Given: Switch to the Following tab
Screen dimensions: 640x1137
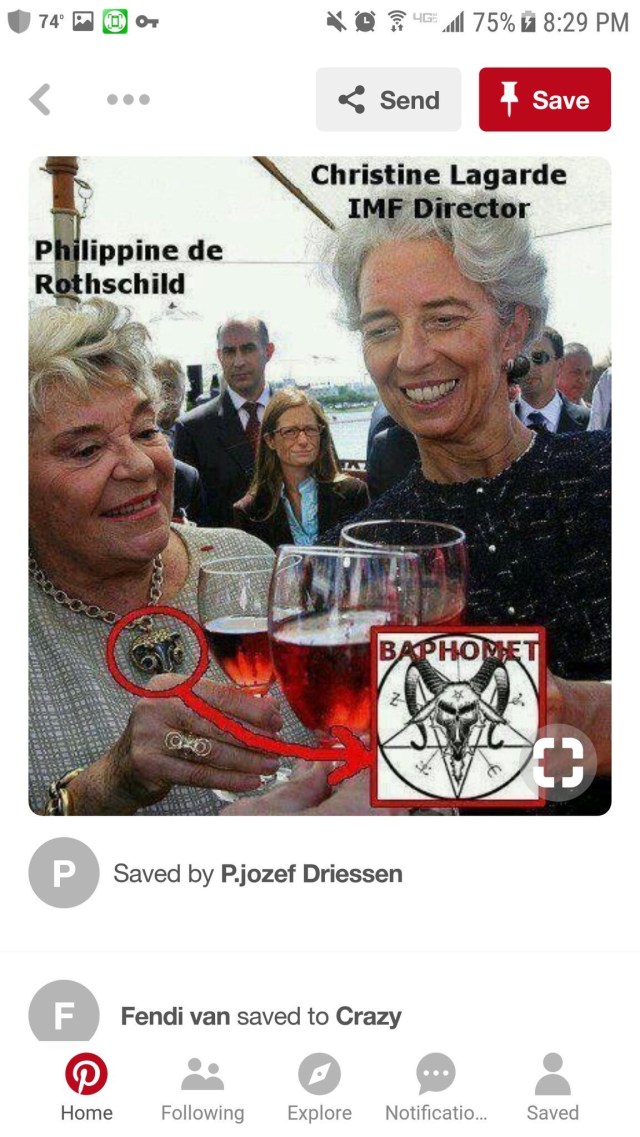Looking at the screenshot, I should (202, 1088).
